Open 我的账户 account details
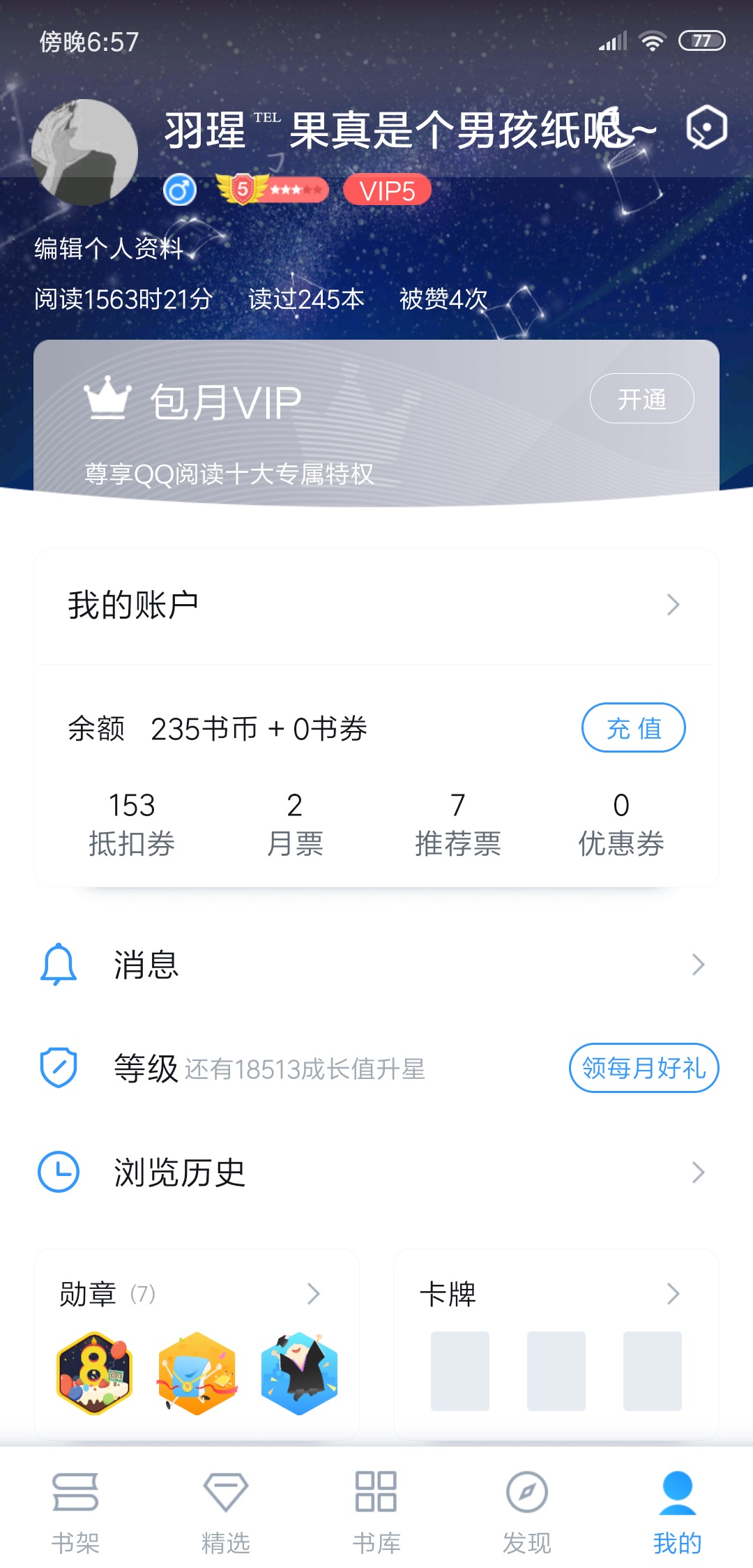753x1568 pixels. [376, 605]
